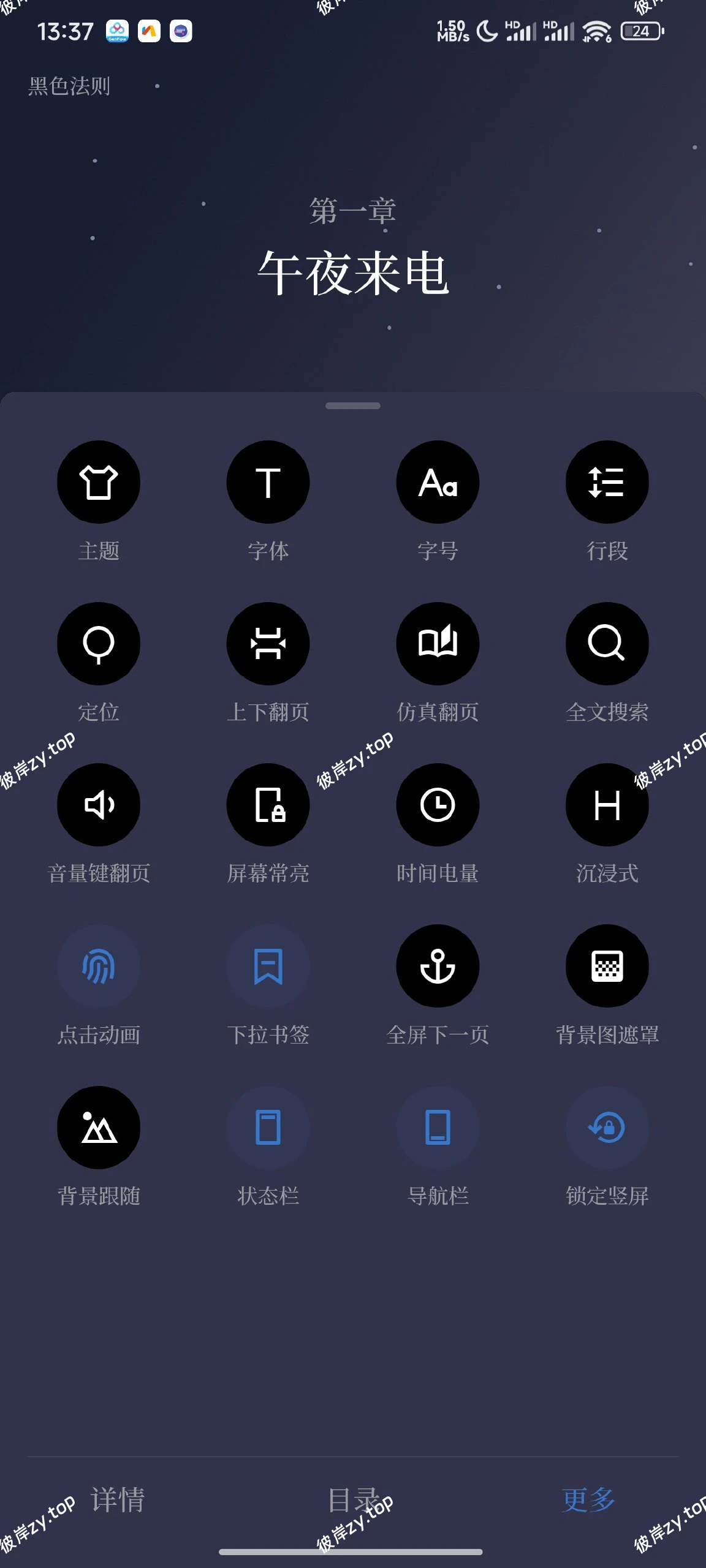Image resolution: width=706 pixels, height=1568 pixels.
Task: Tap the 定位 locate icon
Action: pyautogui.click(x=99, y=644)
